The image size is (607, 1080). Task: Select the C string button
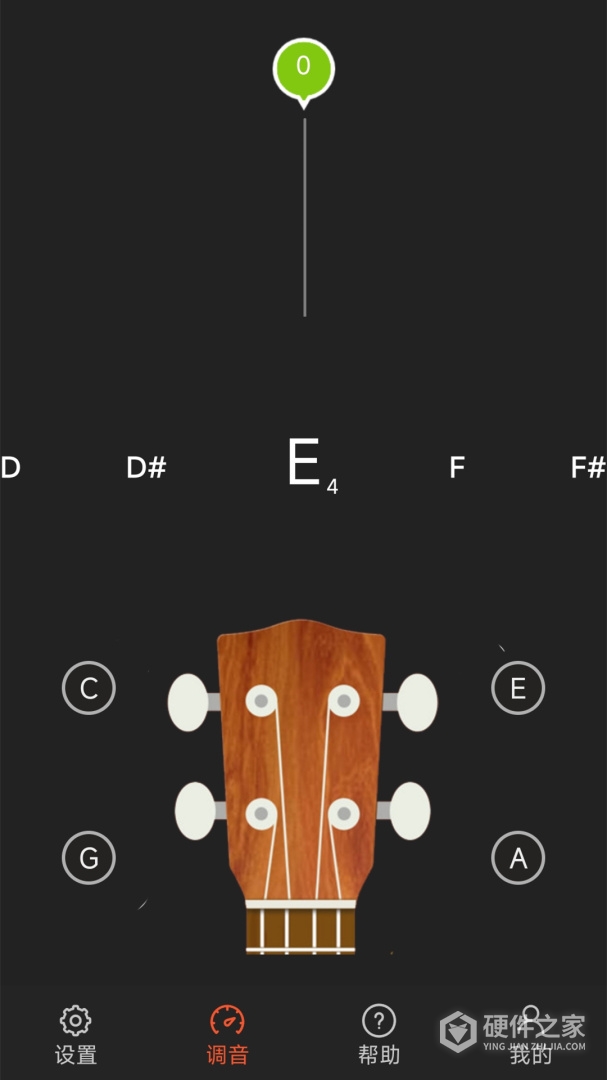point(89,688)
